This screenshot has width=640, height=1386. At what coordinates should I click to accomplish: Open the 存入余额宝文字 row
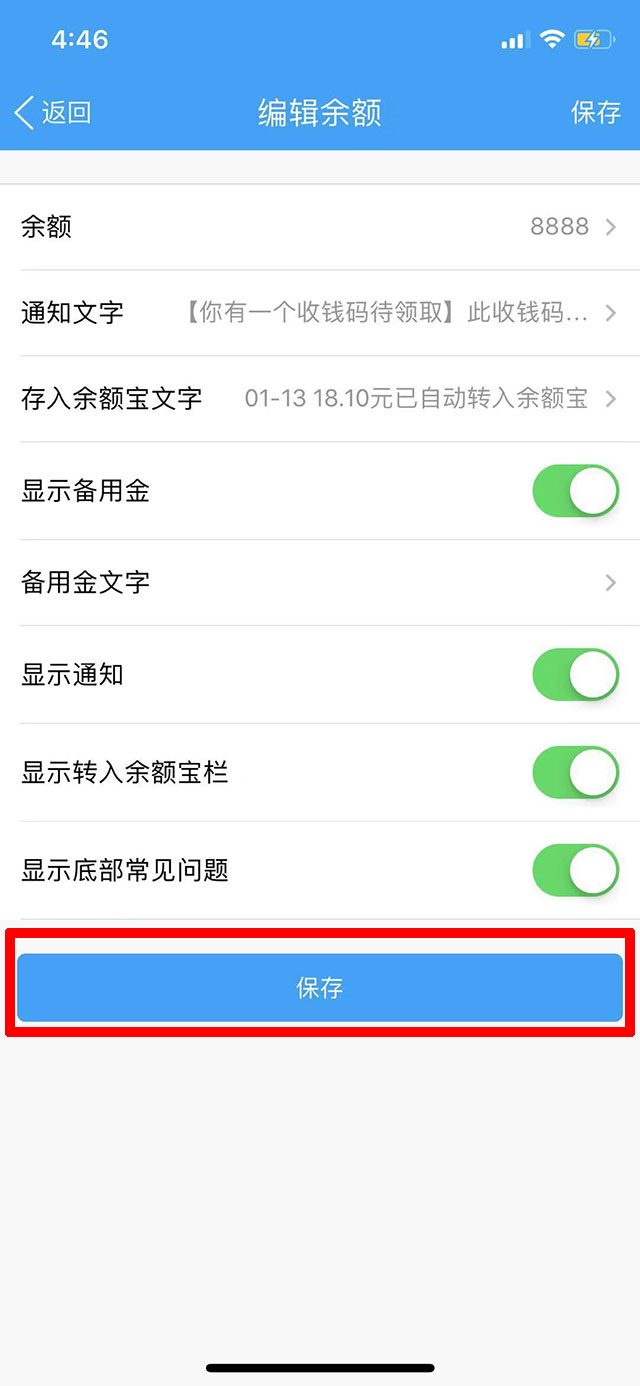pos(320,399)
